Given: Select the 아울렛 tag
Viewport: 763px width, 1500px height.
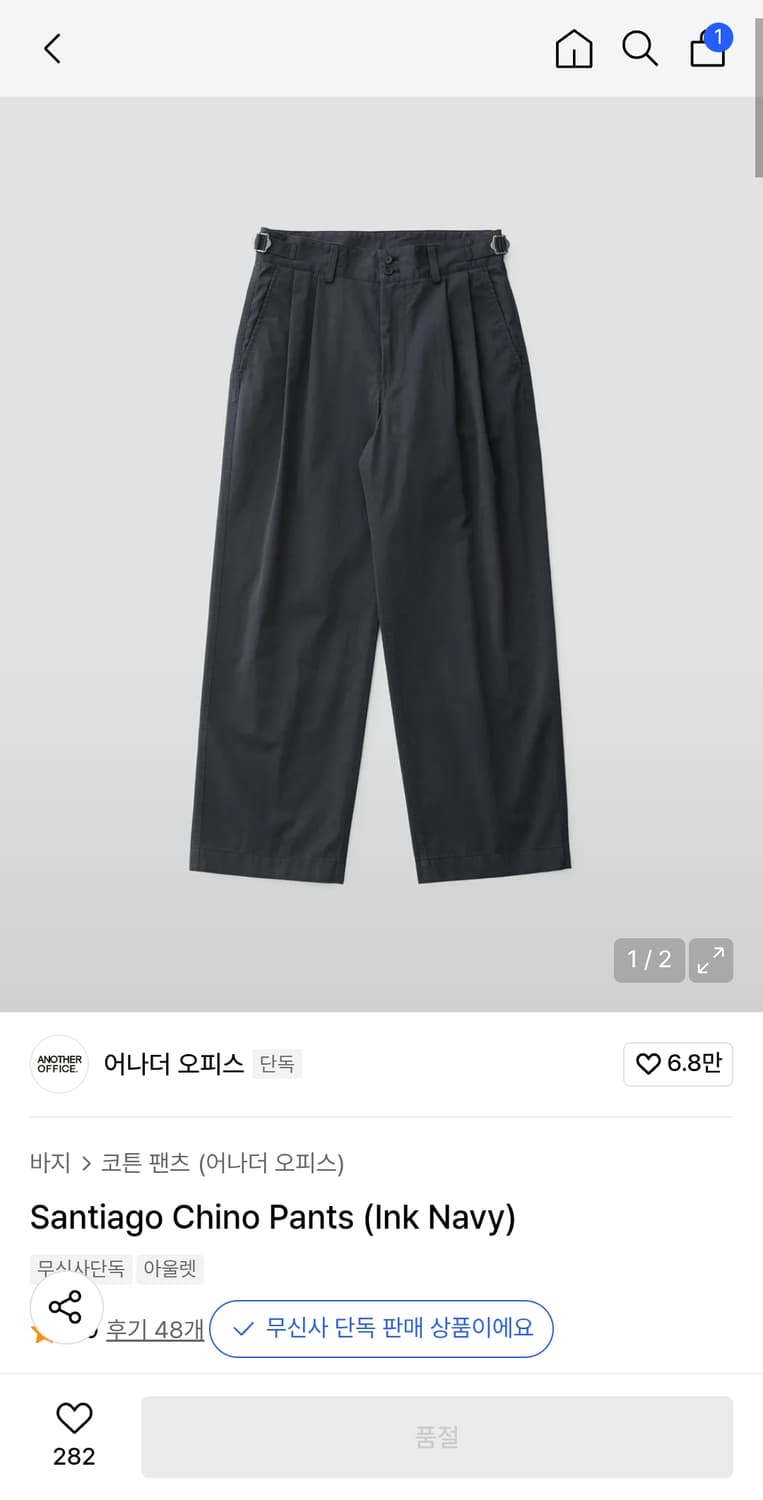Looking at the screenshot, I should [170, 1270].
